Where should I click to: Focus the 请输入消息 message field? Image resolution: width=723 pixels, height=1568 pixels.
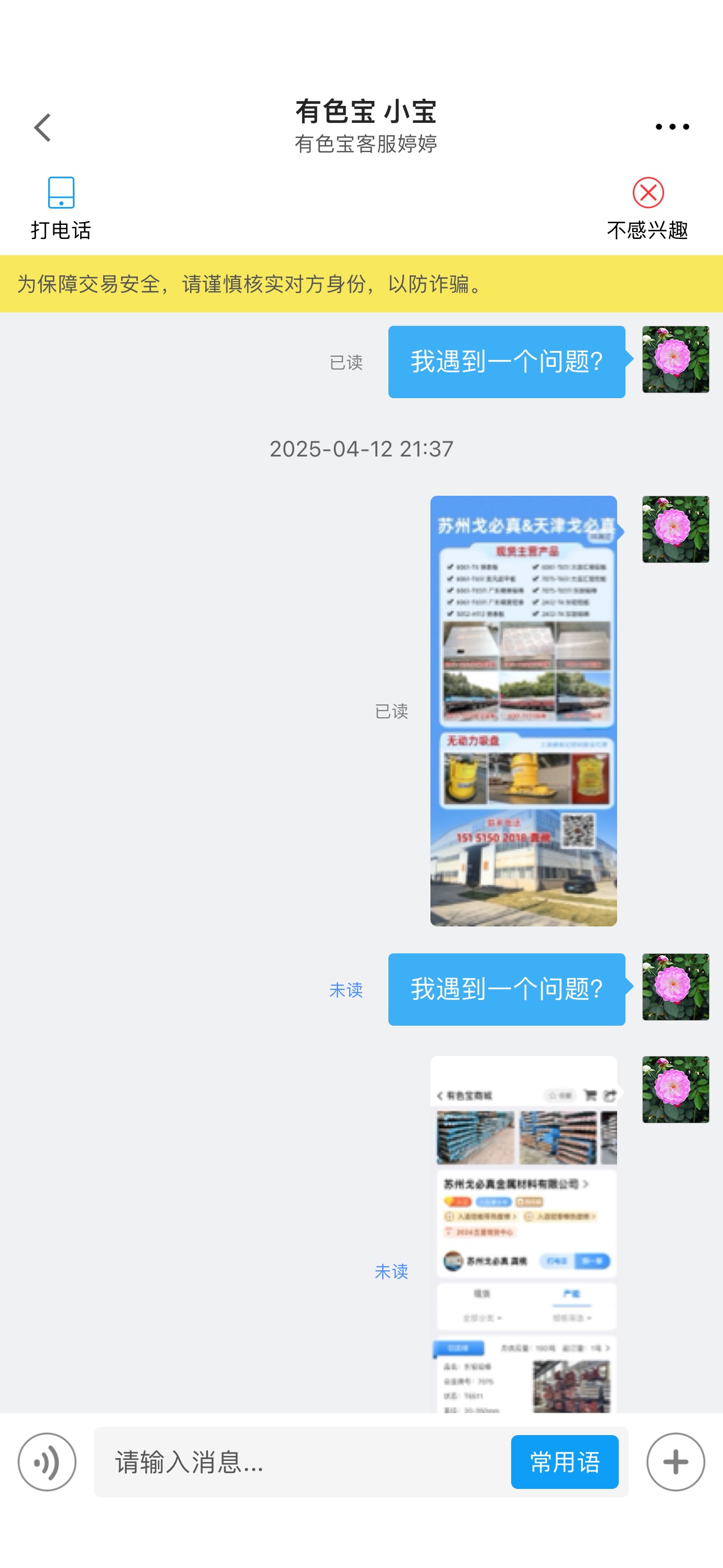302,1461
